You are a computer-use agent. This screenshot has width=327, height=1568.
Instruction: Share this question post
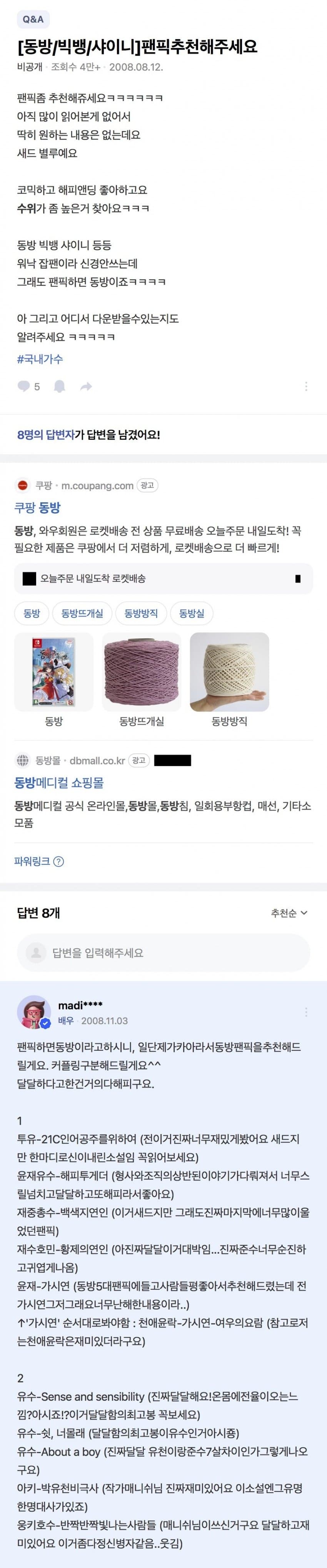pyautogui.click(x=86, y=386)
